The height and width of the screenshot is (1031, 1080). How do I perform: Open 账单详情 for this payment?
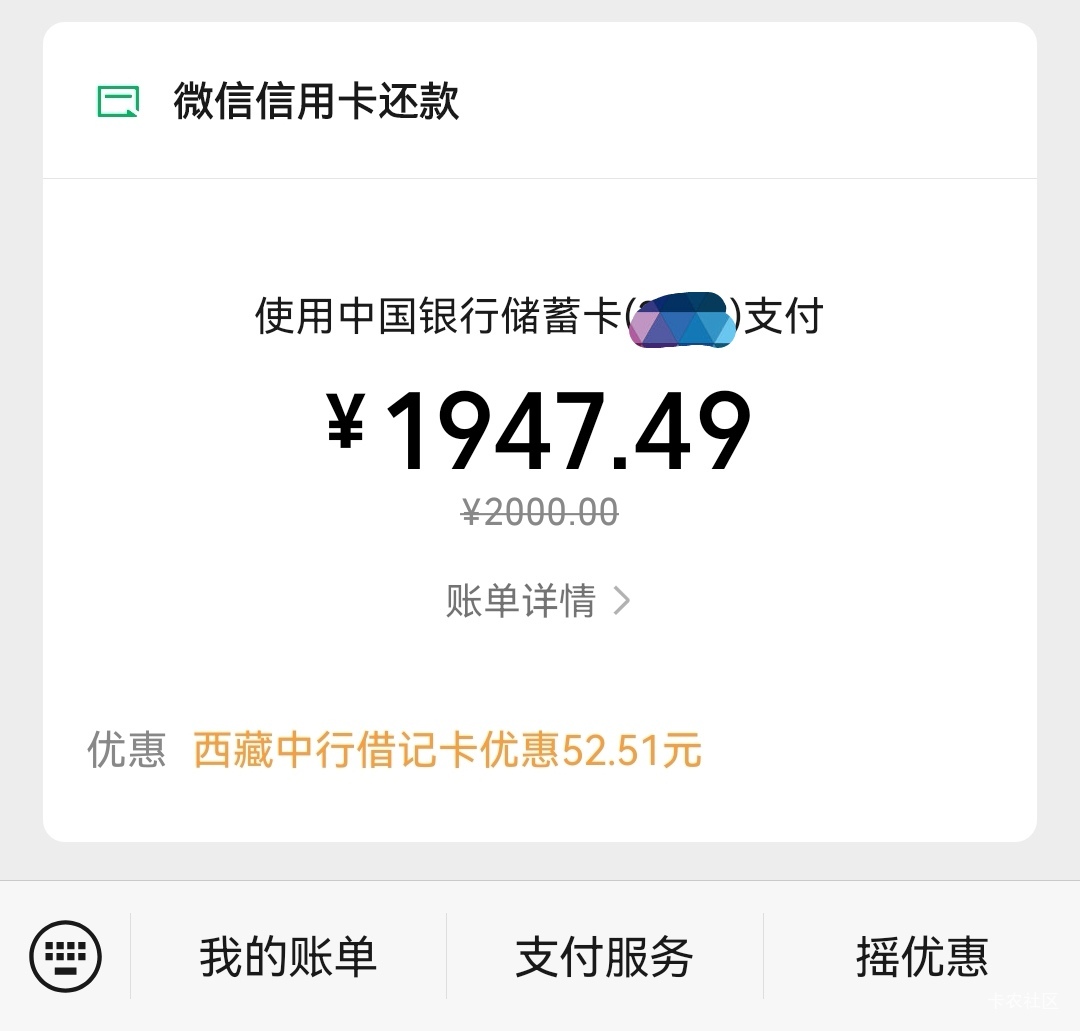[x=538, y=600]
